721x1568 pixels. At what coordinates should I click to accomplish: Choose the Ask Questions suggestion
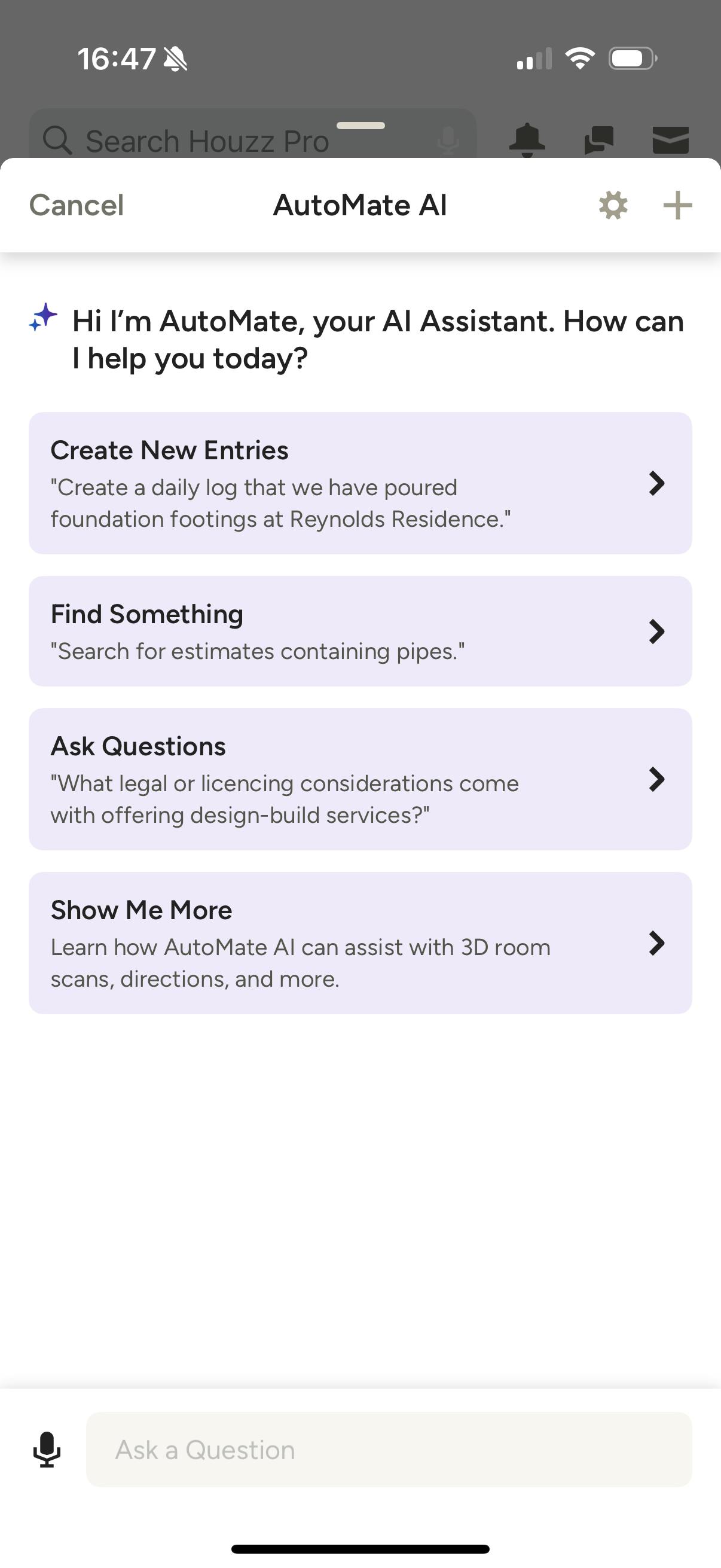[360, 779]
